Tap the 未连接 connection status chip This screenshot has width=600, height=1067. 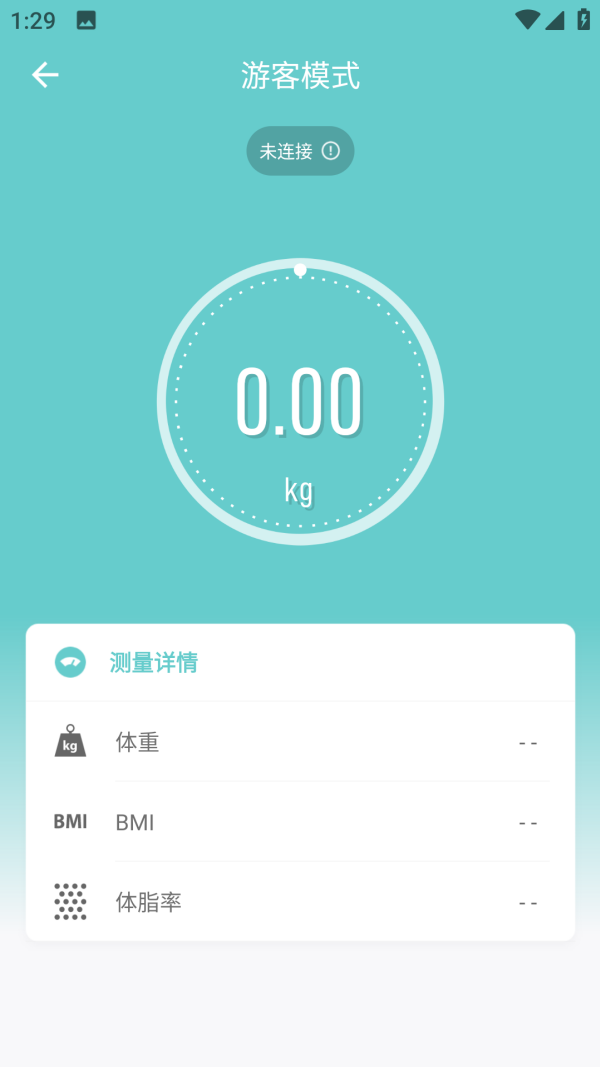pyautogui.click(x=300, y=151)
